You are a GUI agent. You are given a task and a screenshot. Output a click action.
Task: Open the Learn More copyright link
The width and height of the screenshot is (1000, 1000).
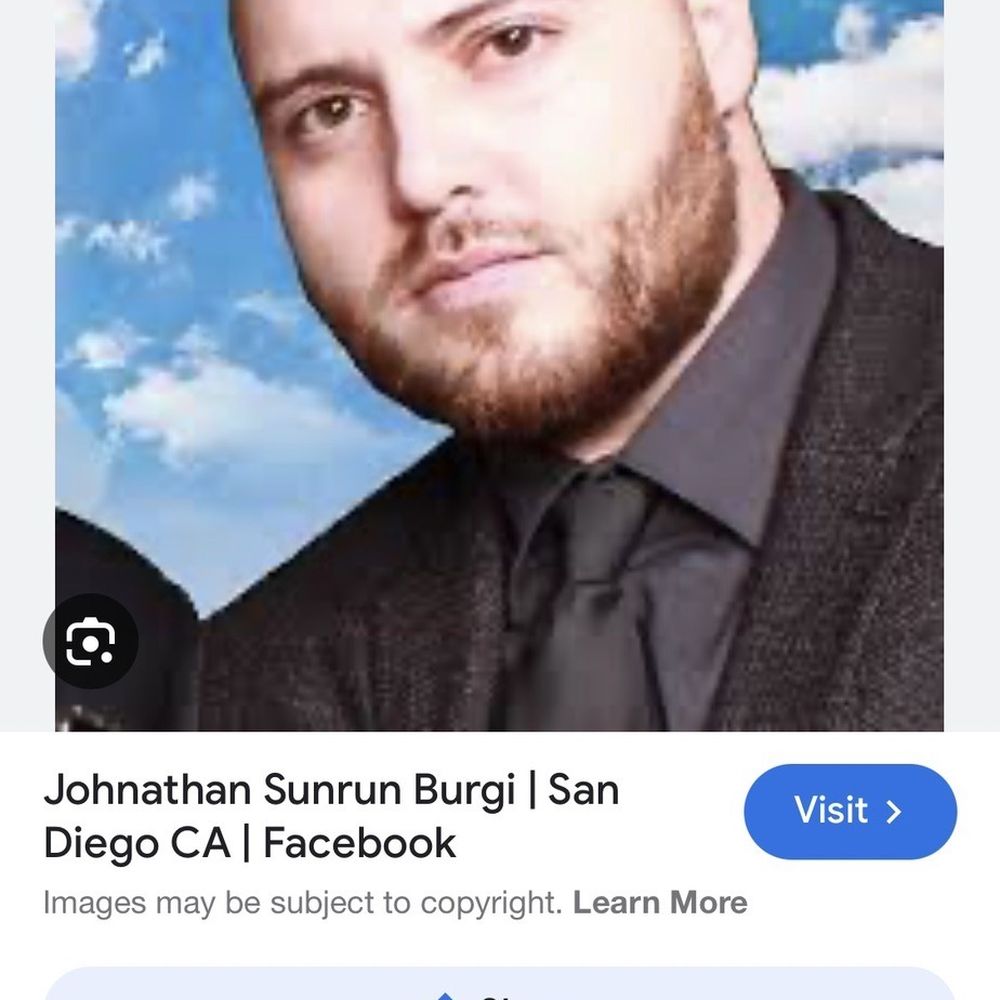[x=660, y=903]
